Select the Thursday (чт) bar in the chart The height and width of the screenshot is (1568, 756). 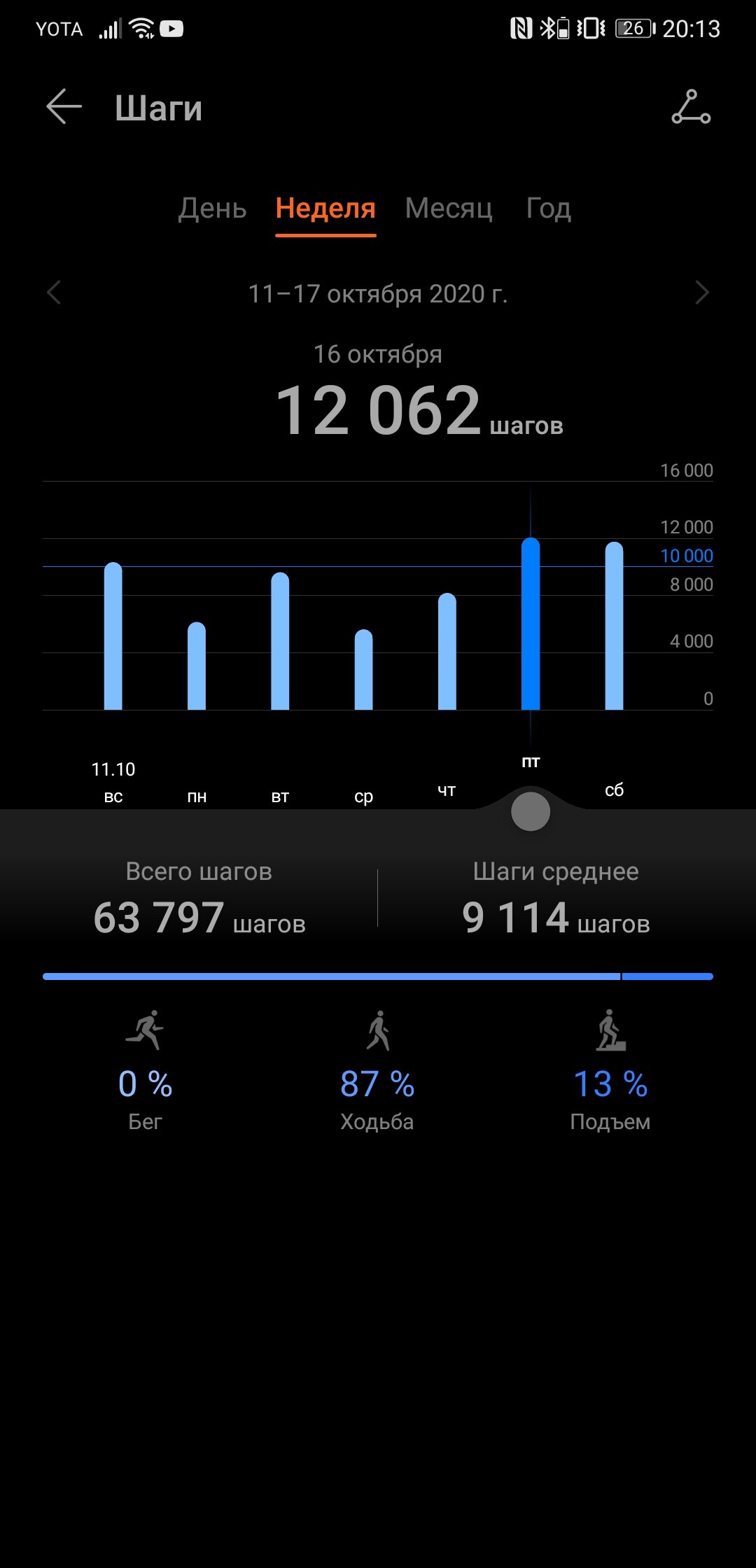[447, 652]
